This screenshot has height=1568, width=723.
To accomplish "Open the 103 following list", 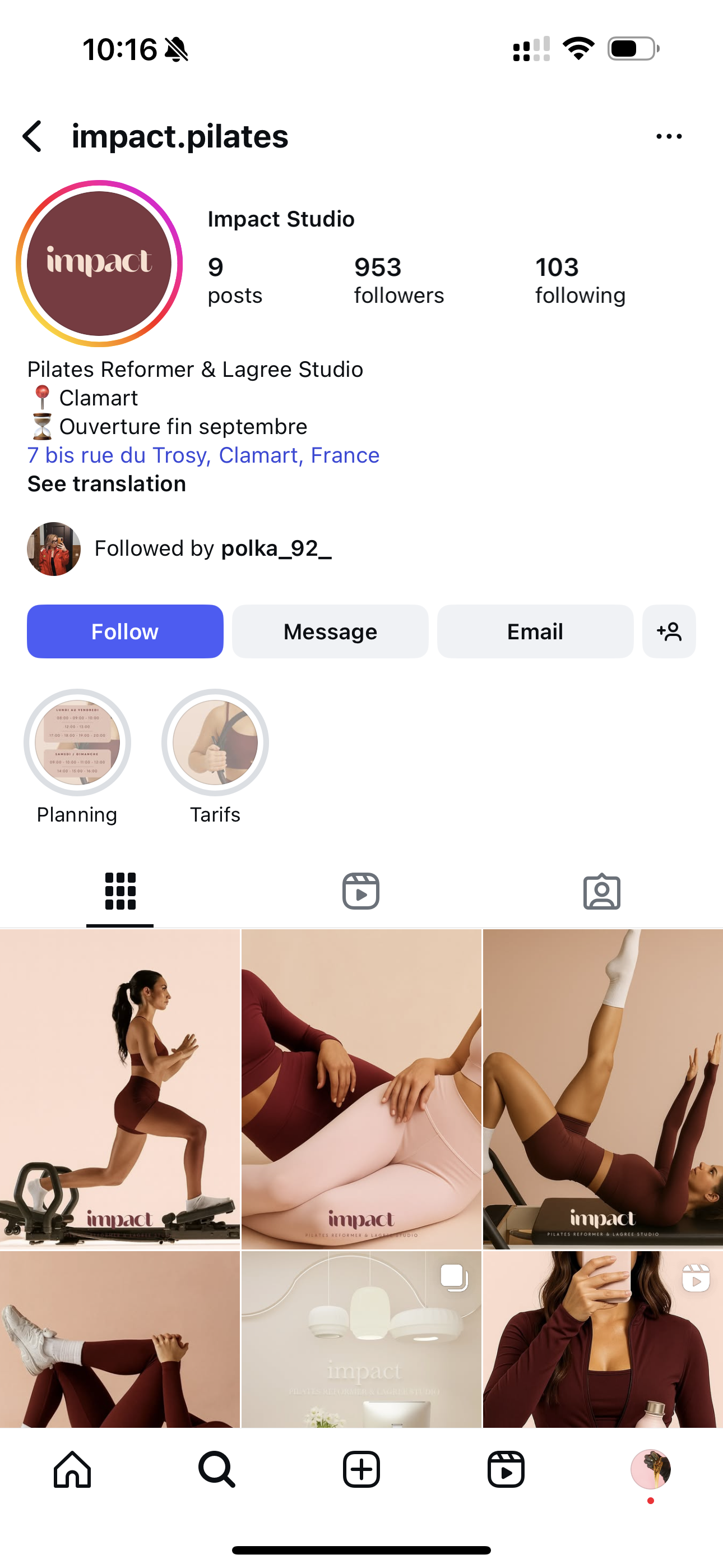I will click(580, 280).
